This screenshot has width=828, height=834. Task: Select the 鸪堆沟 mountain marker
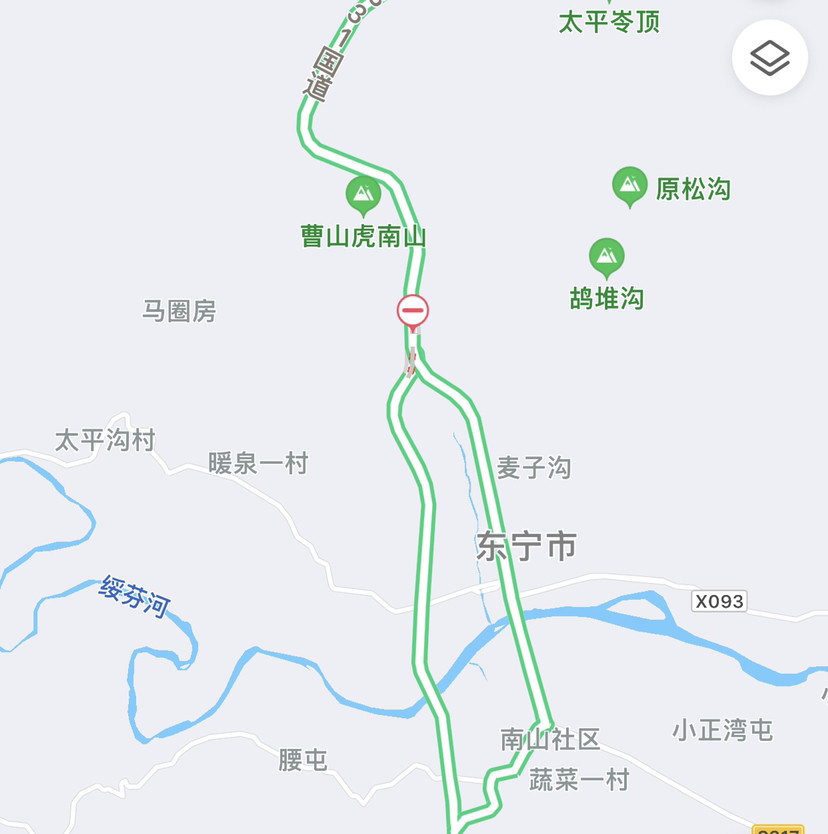coord(606,257)
